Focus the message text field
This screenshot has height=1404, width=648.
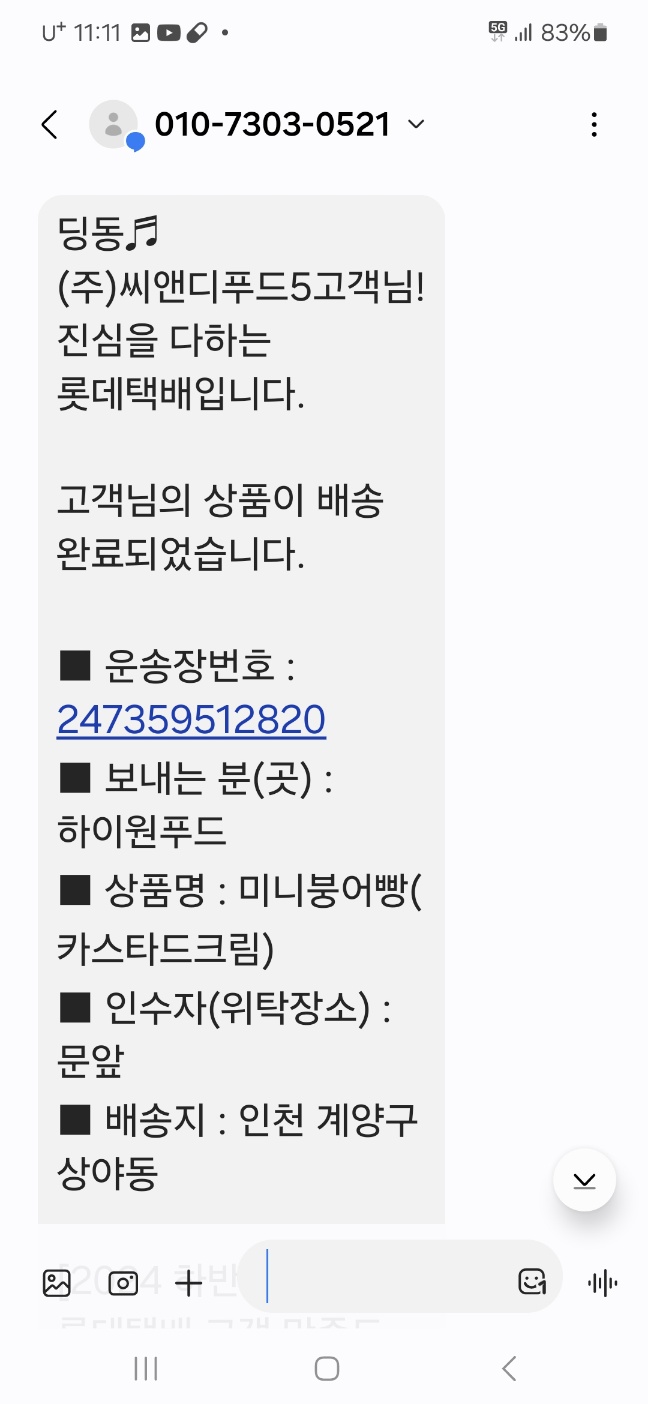pos(390,1280)
